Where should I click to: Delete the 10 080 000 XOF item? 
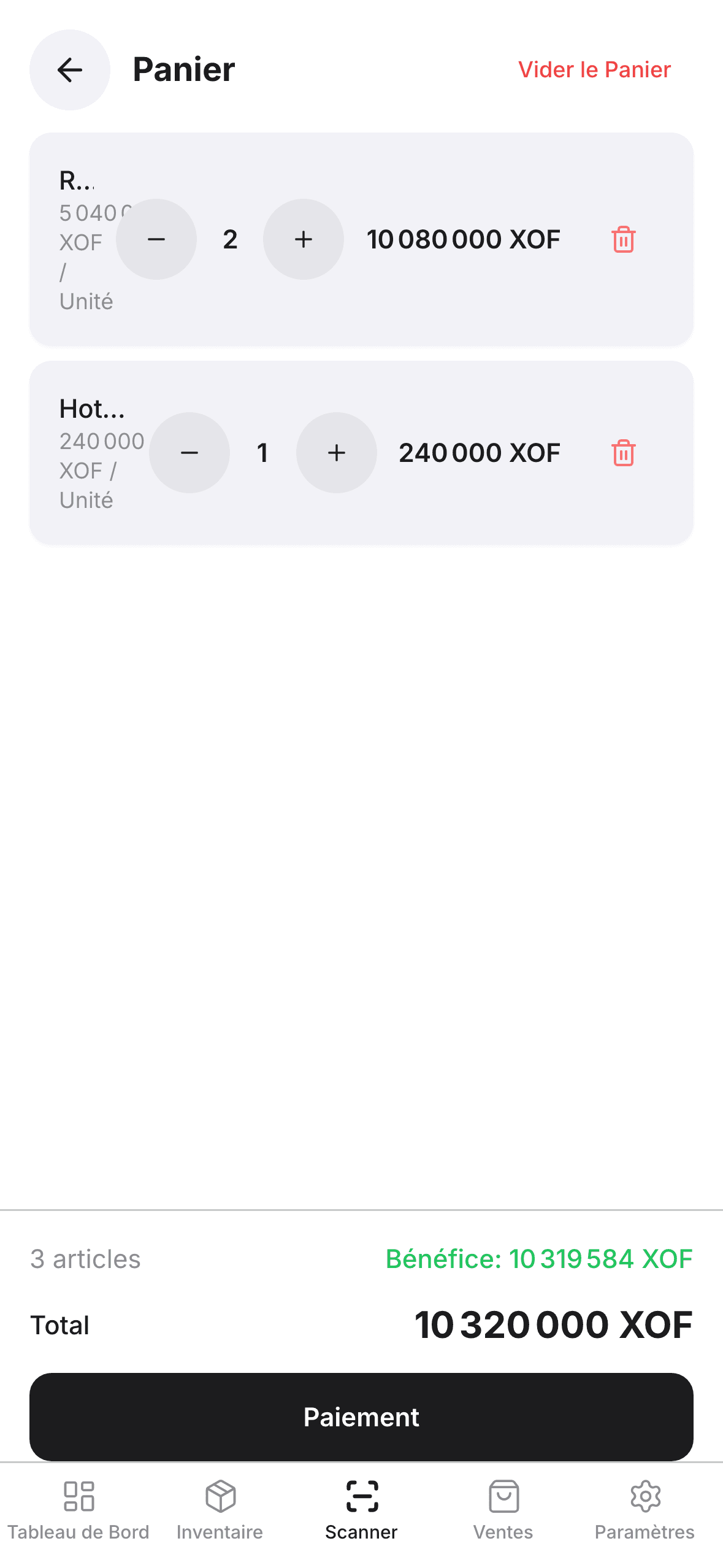tap(623, 239)
